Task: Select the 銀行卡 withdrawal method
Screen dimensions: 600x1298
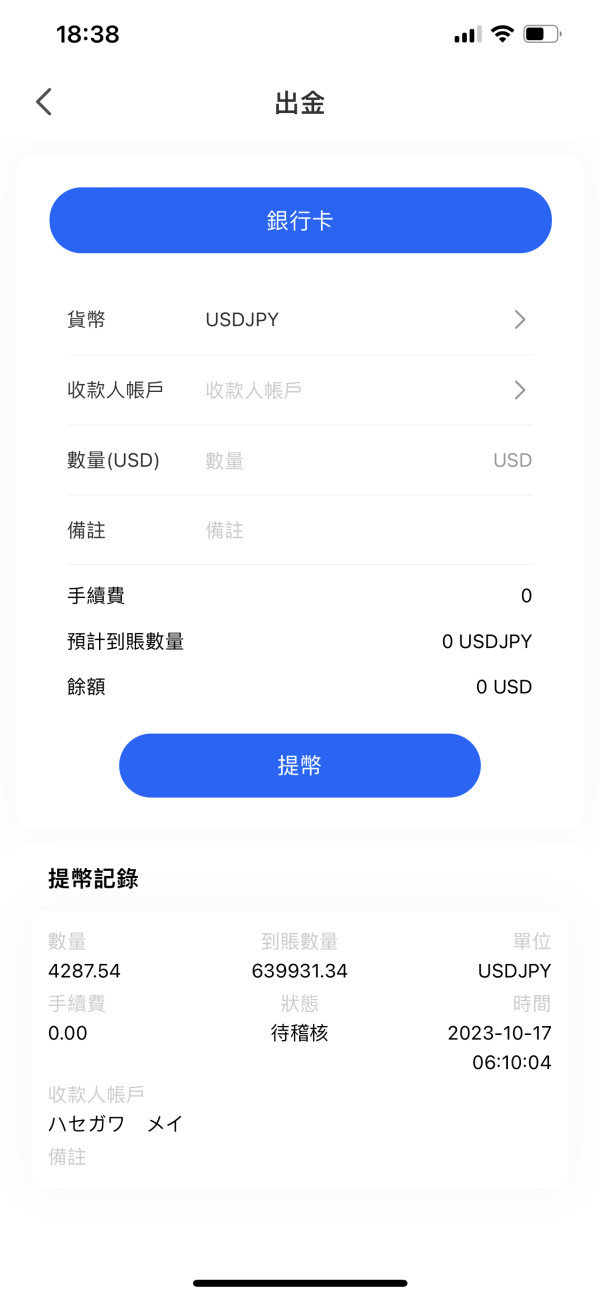Action: [x=300, y=220]
